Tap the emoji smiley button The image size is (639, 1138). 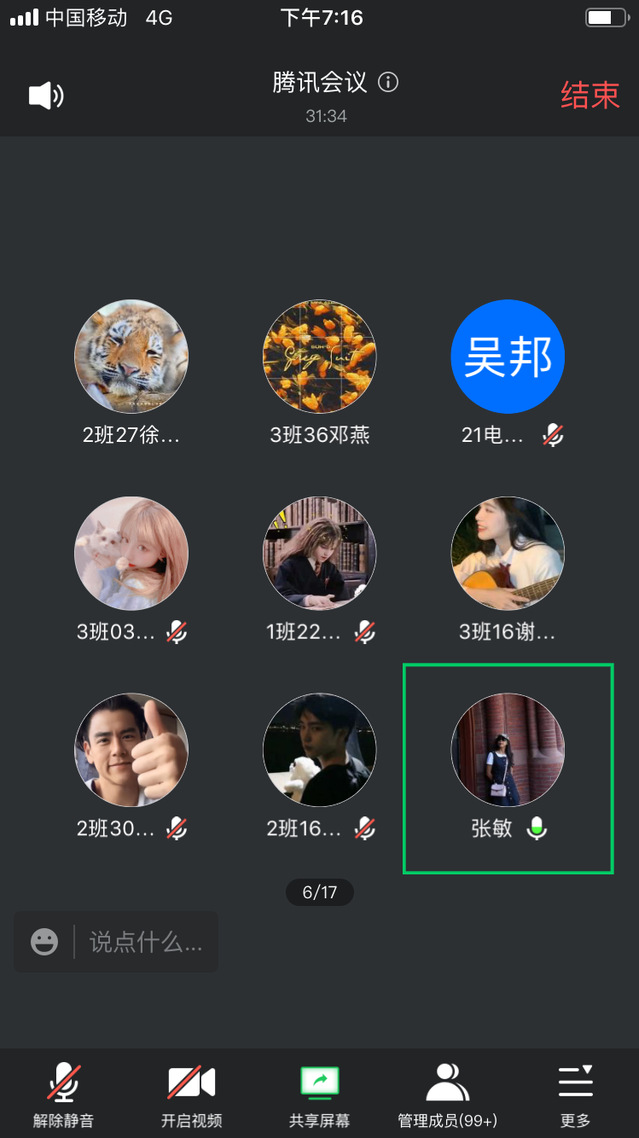(x=44, y=942)
